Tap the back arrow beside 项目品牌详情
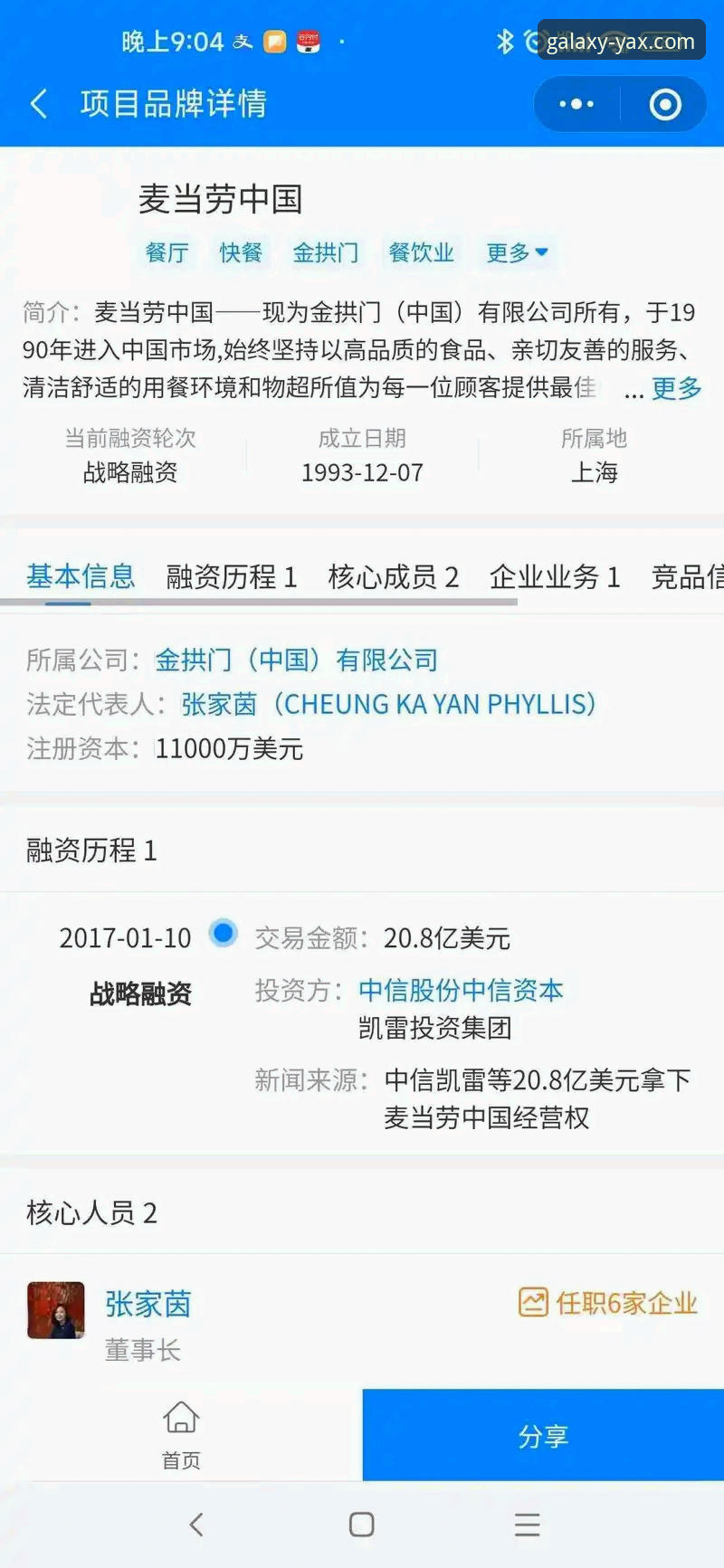724x1568 pixels. pos(38,103)
